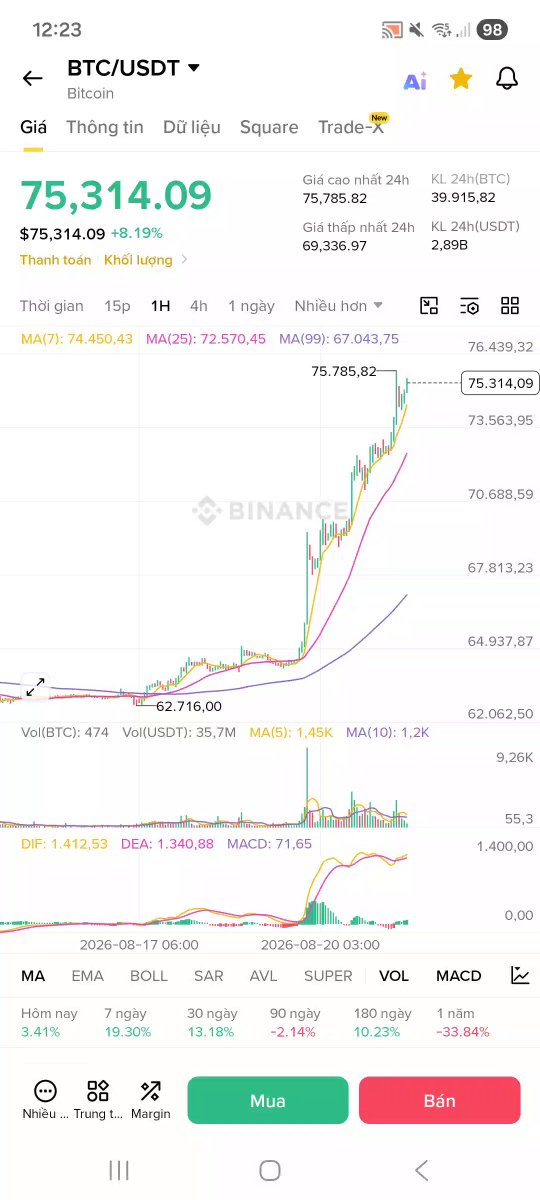This screenshot has width=540, height=1200.
Task: Go back with the top-left arrow
Action: (x=33, y=79)
